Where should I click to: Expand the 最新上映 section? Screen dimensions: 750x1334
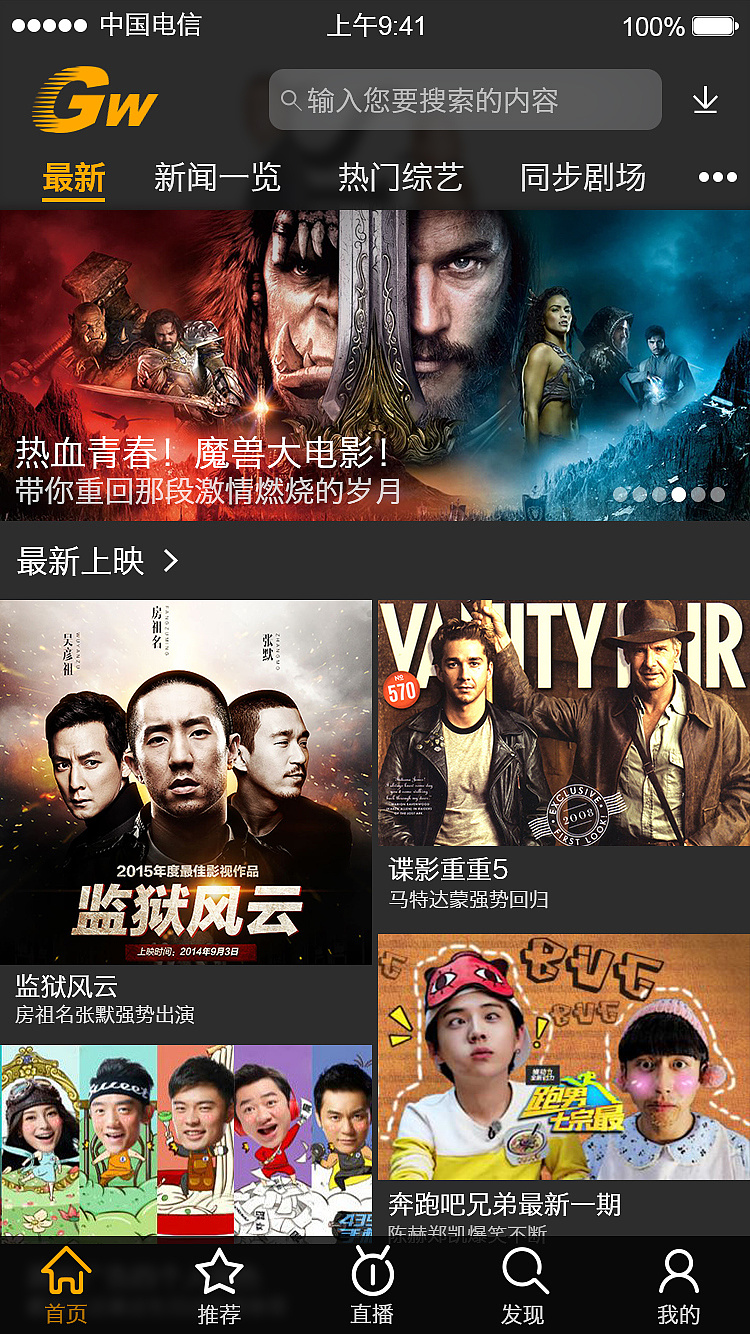[x=98, y=561]
